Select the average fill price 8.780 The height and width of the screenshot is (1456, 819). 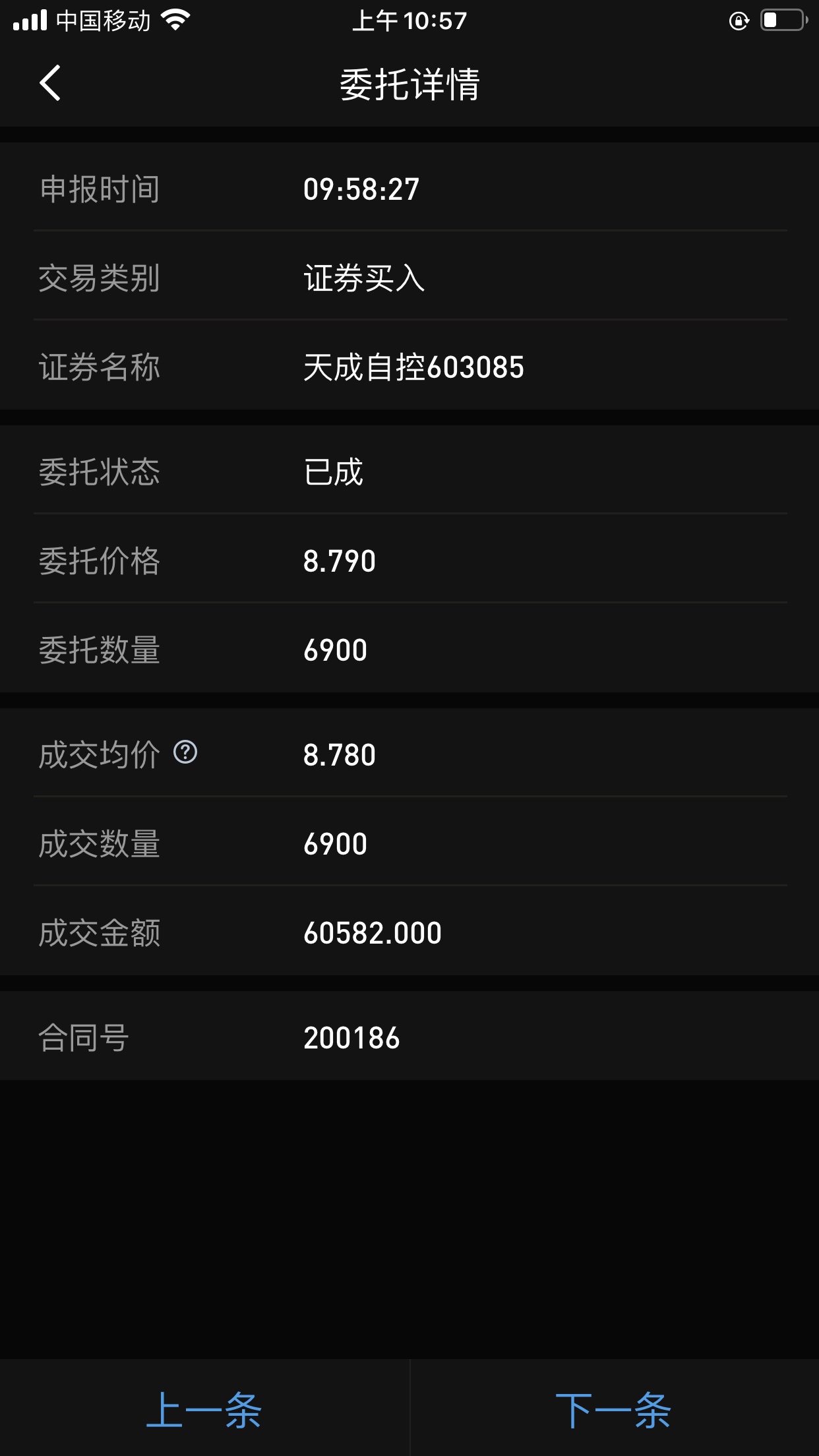[338, 754]
